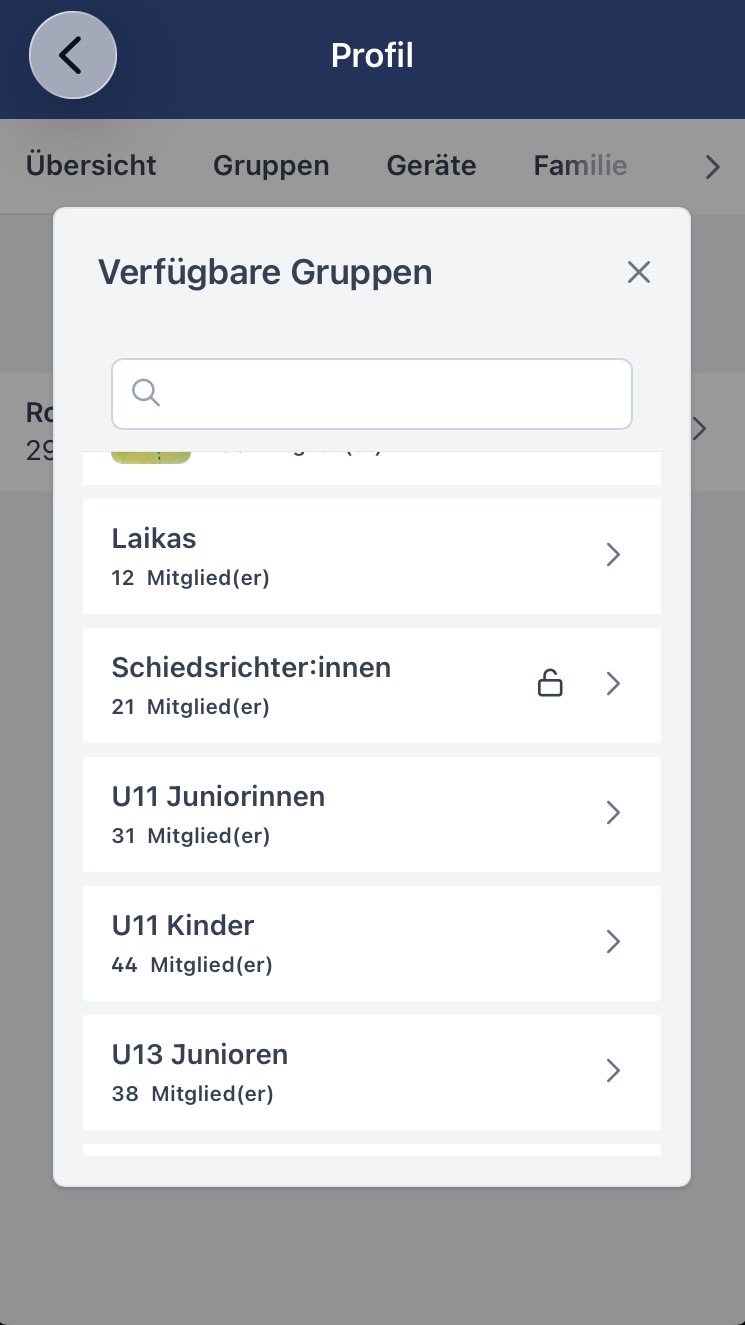Choose the U11 Kinder group
The width and height of the screenshot is (745, 1325).
pyautogui.click(x=371, y=943)
